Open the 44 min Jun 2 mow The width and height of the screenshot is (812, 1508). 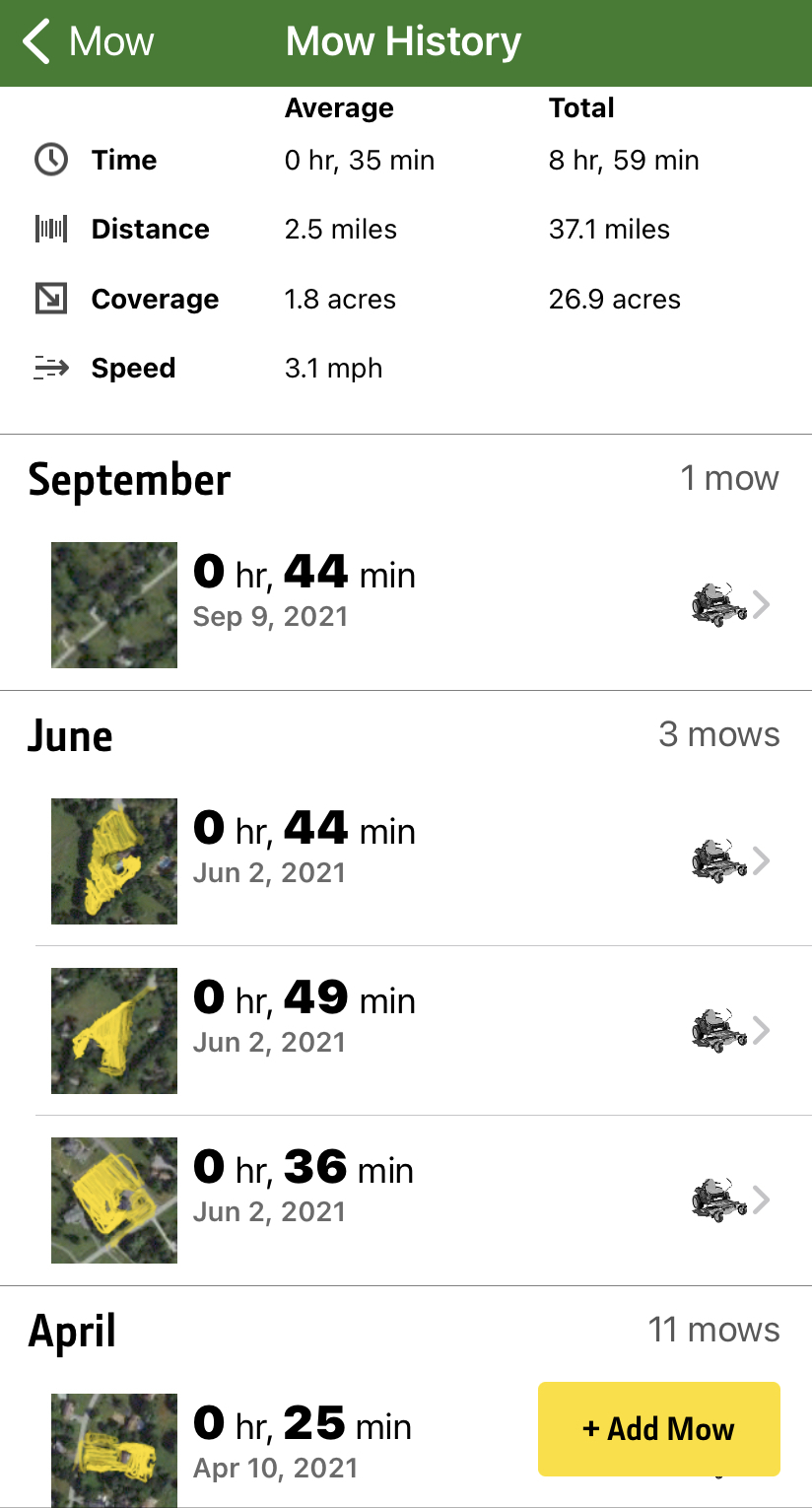[404, 860]
